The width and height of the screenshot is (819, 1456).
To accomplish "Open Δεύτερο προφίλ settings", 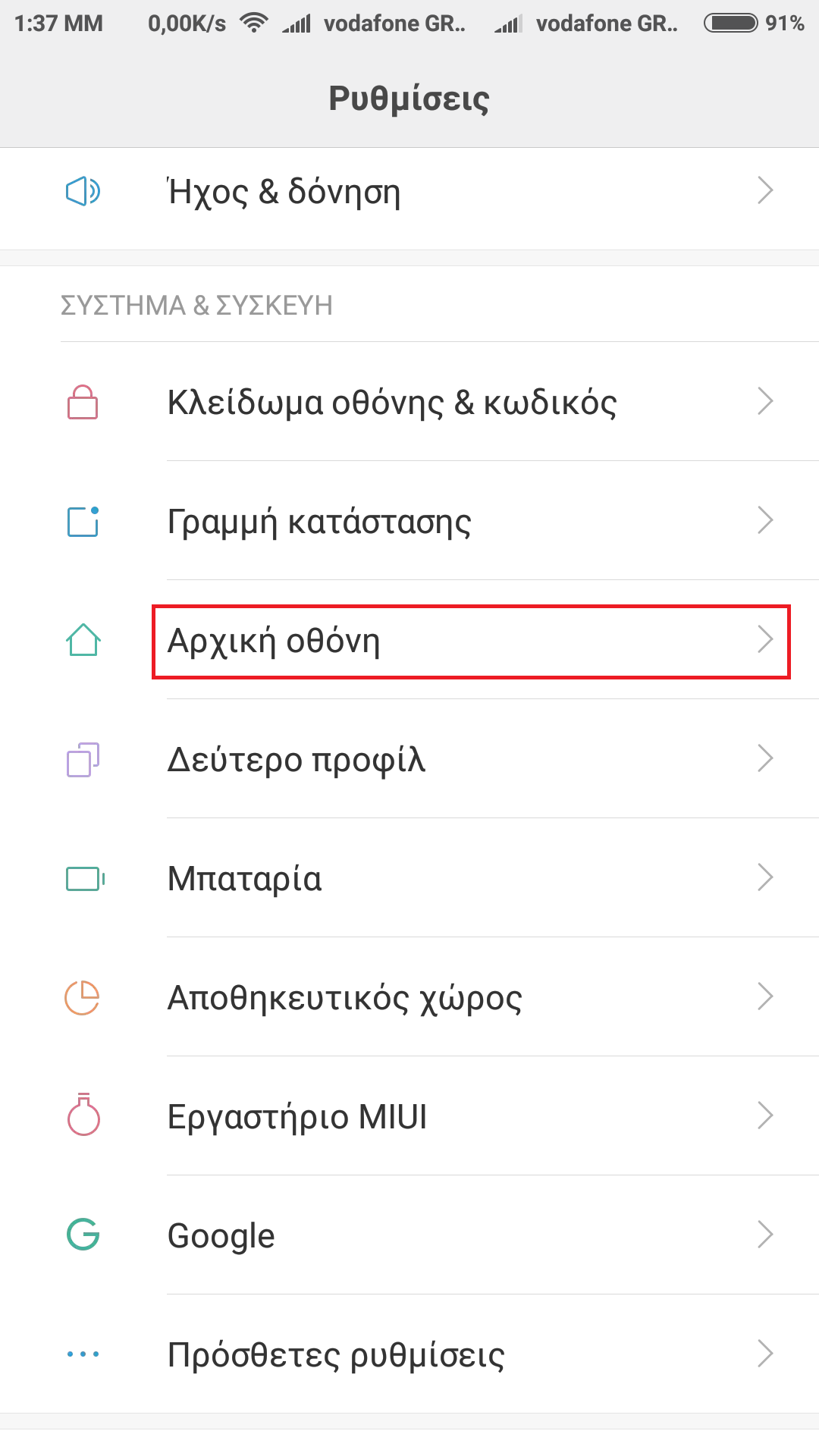I will tap(409, 759).
